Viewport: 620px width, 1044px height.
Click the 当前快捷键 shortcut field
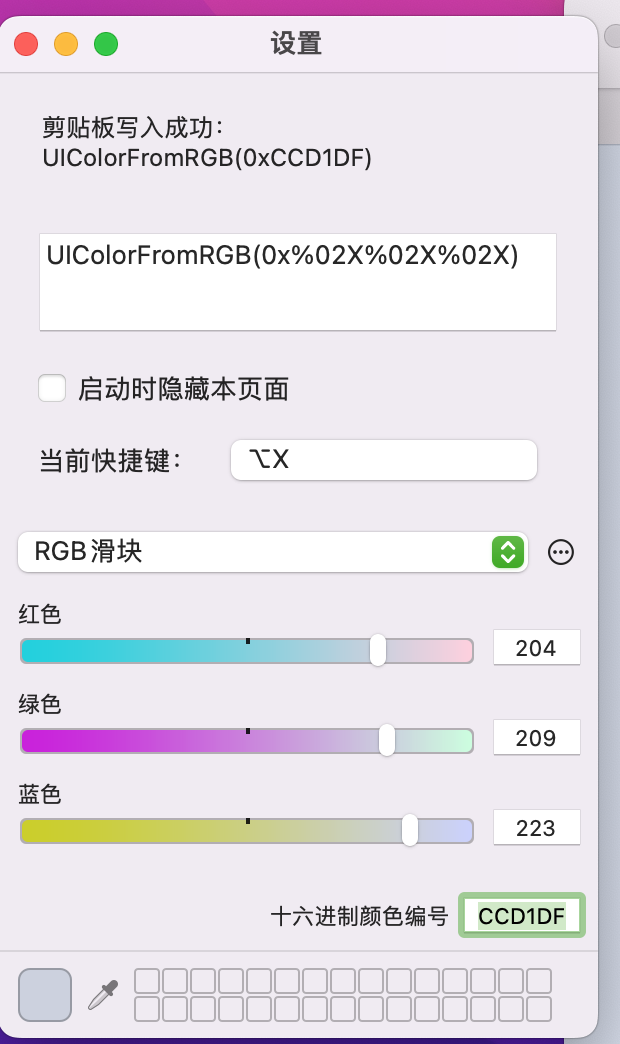coord(383,460)
